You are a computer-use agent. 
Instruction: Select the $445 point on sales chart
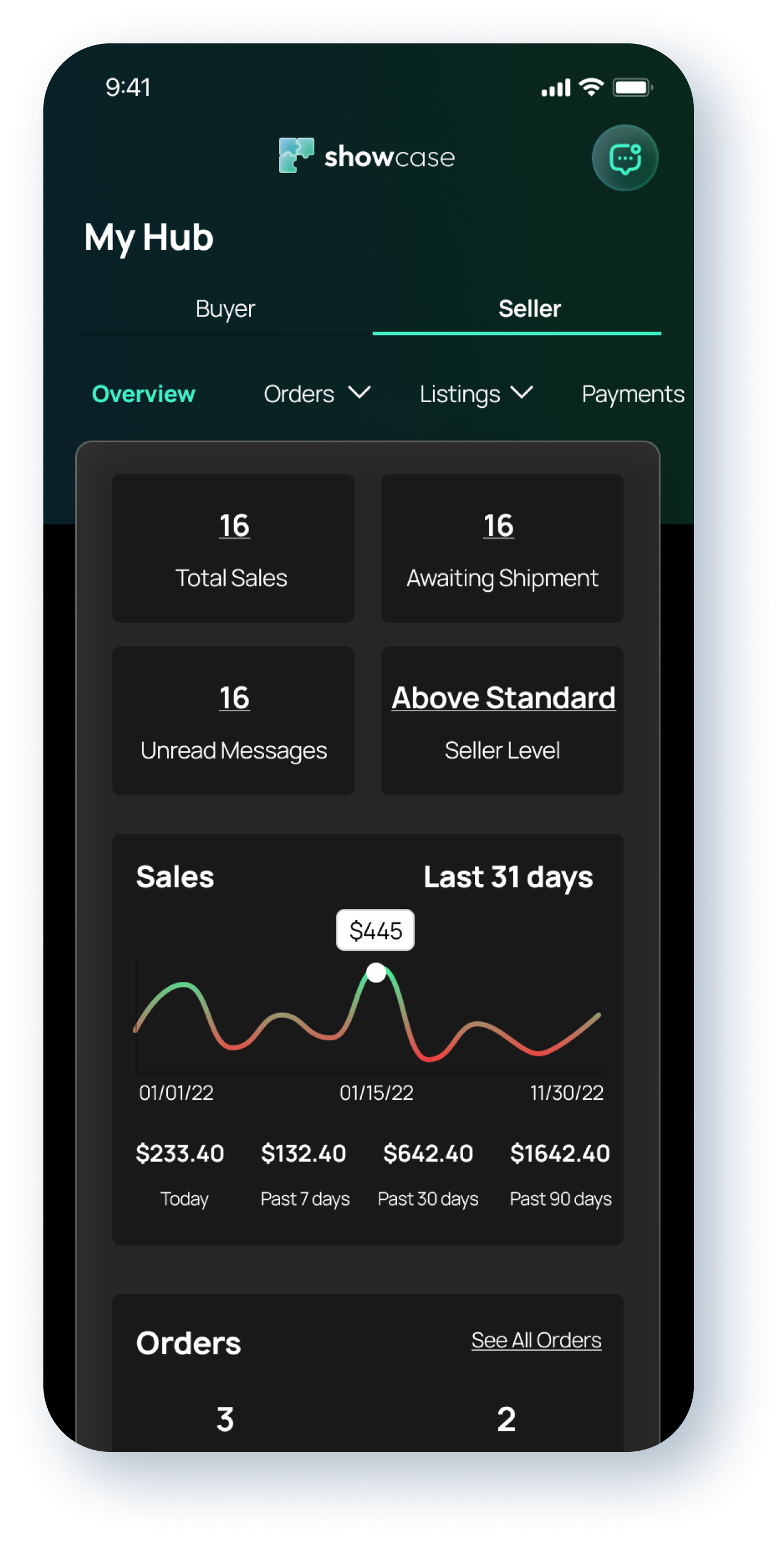[376, 973]
